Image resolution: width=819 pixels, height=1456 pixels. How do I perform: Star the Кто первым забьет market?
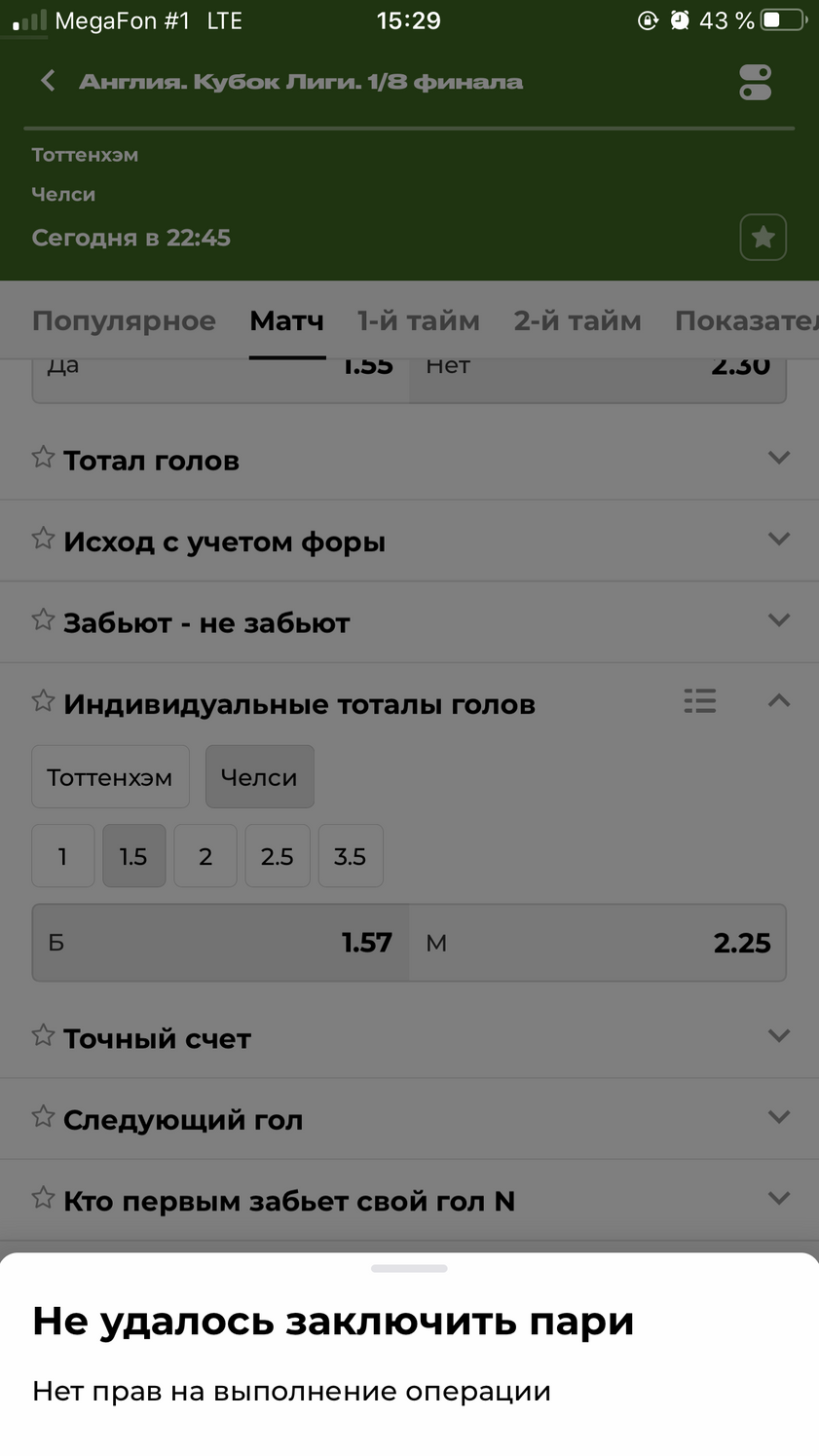43,1198
